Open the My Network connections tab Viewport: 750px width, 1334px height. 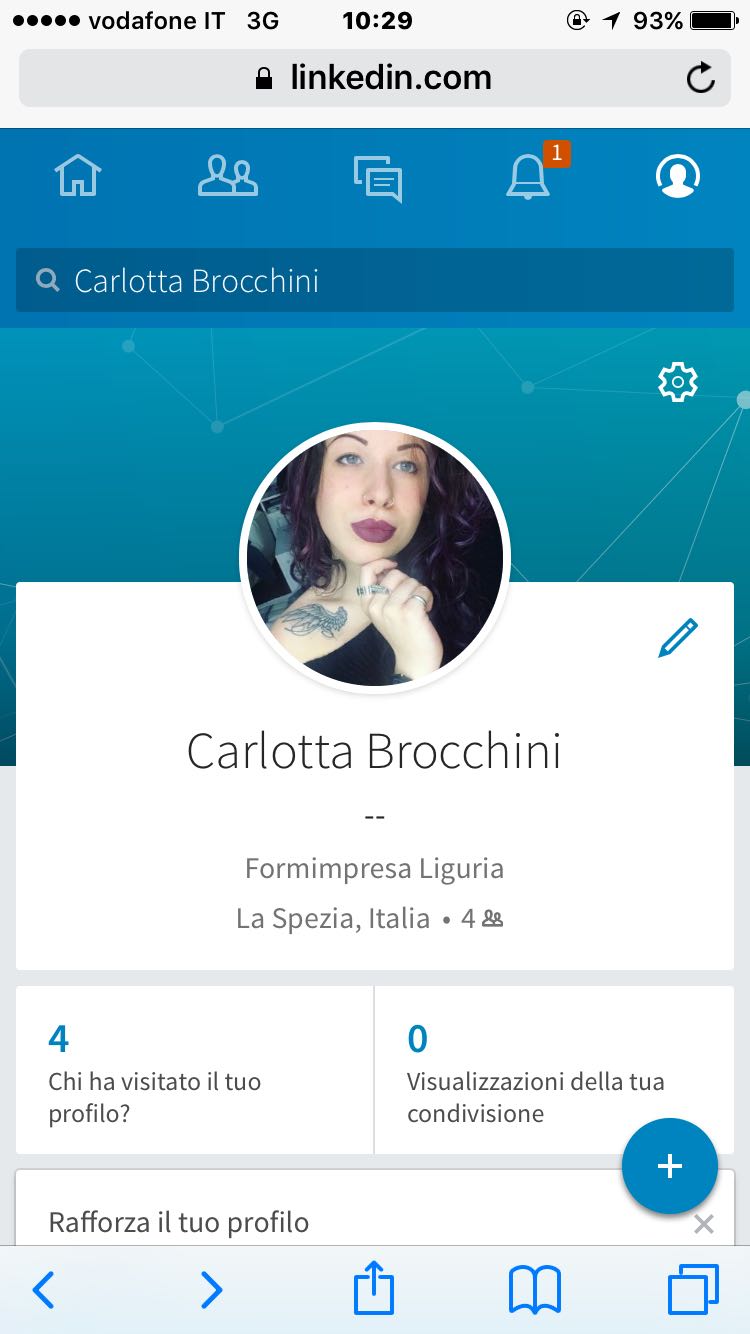coord(228,177)
